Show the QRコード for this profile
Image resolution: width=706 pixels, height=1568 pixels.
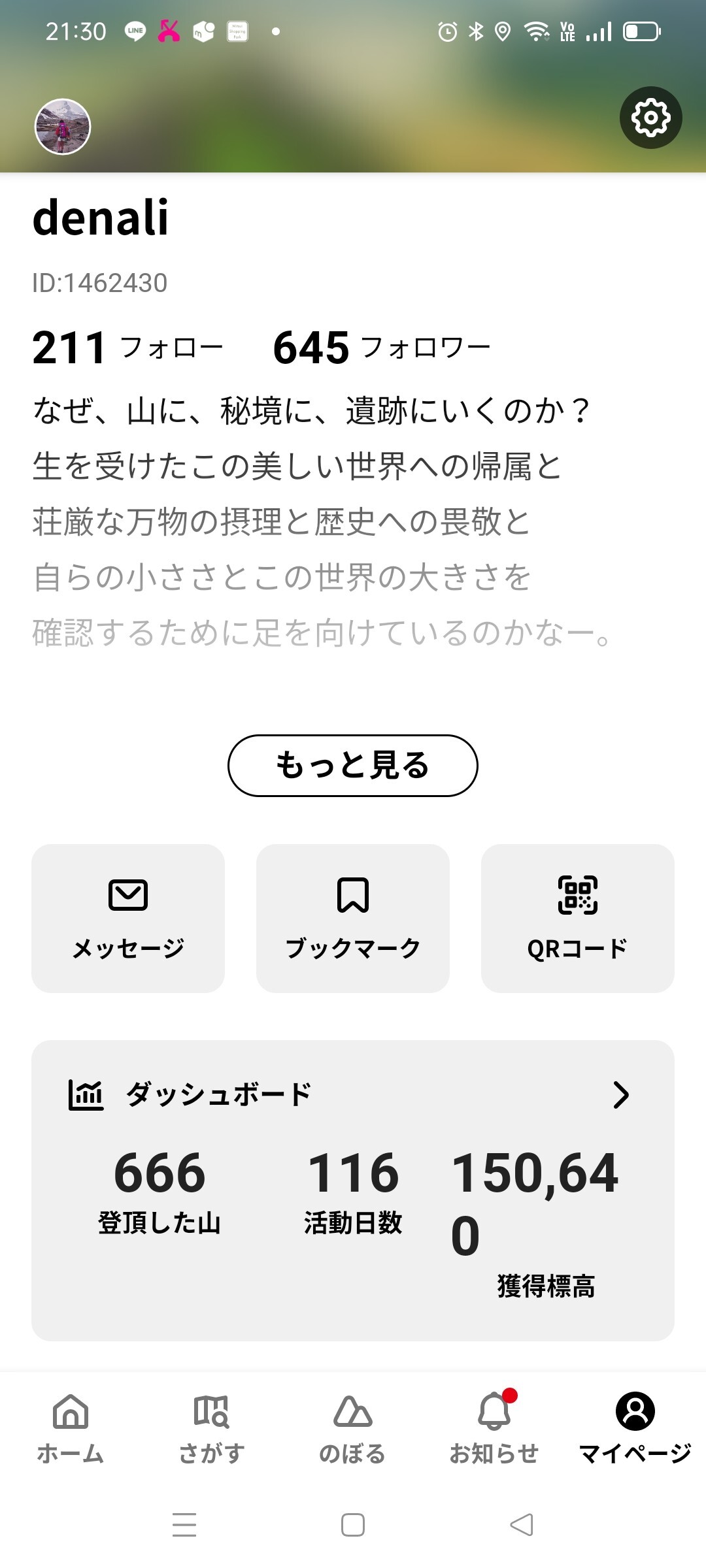(578, 915)
